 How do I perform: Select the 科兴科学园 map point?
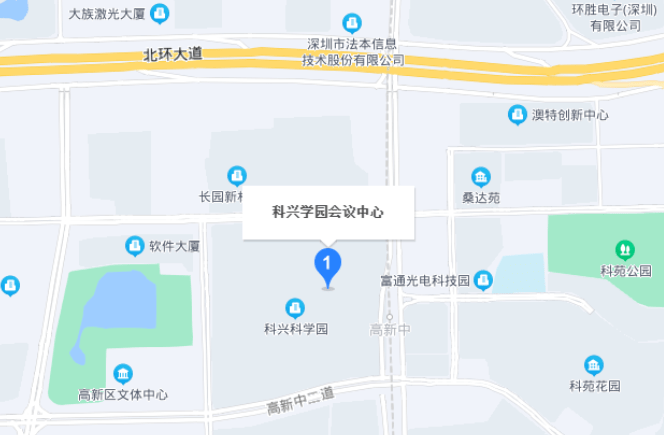coord(295,307)
